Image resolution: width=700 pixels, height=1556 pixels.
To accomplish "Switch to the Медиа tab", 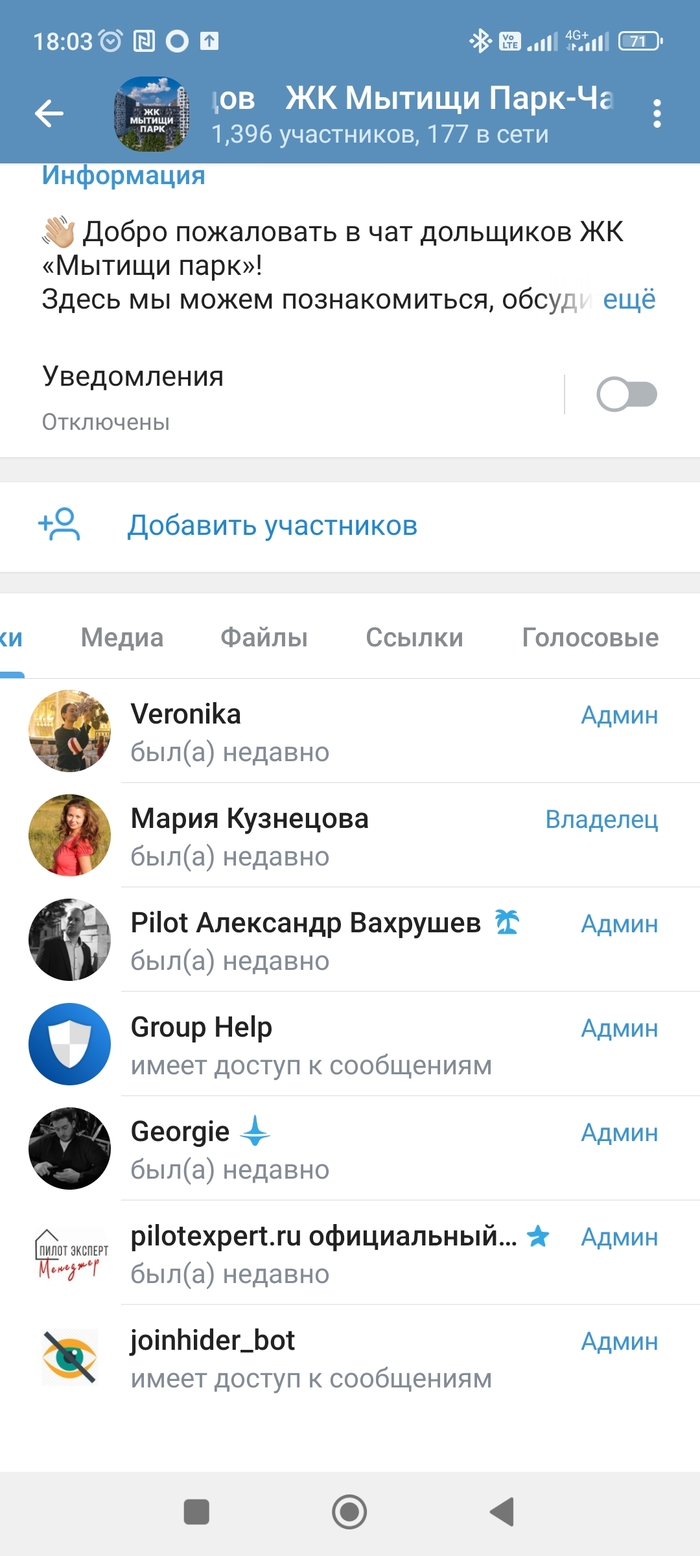I will pos(122,637).
